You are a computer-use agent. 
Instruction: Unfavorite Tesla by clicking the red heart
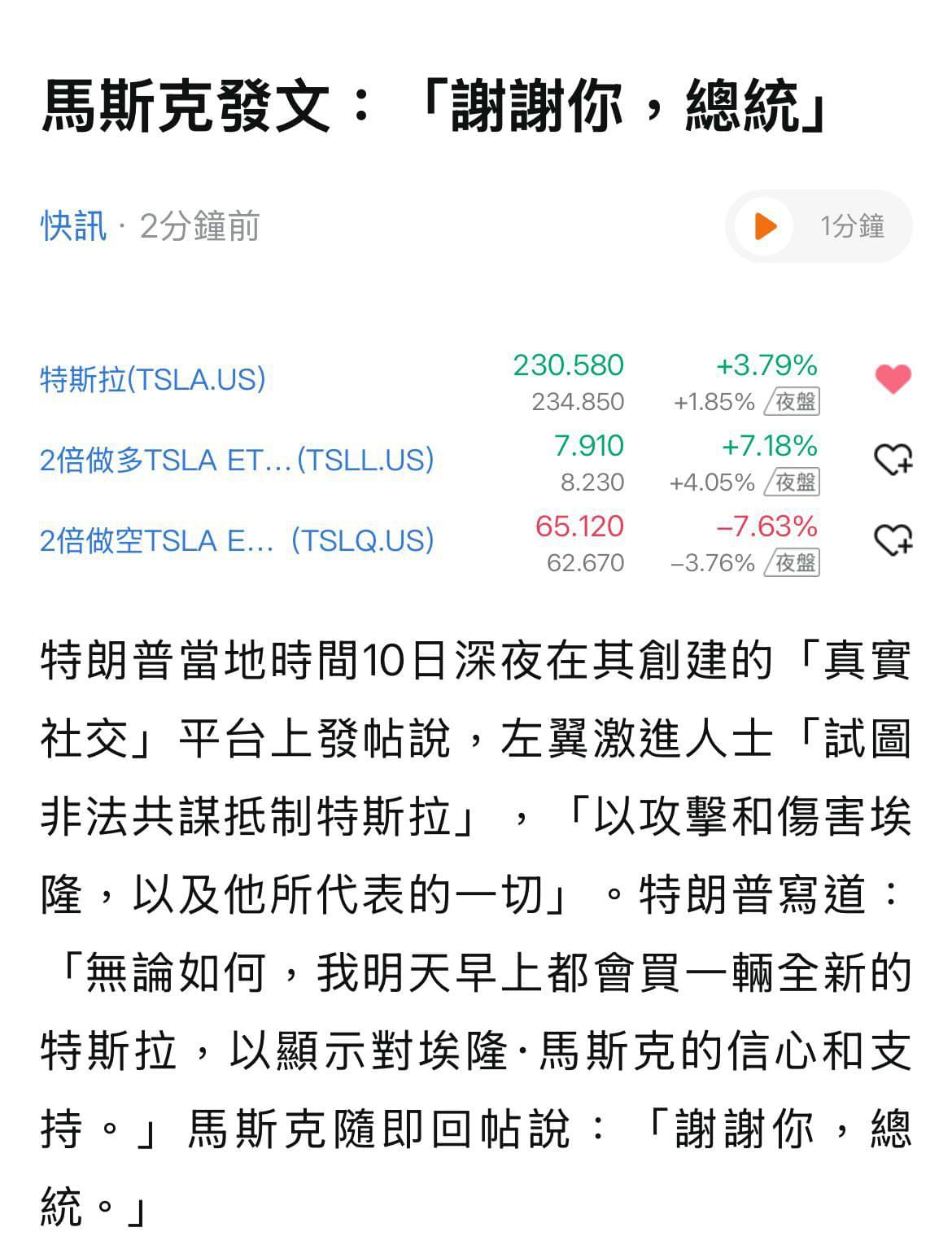tap(893, 379)
